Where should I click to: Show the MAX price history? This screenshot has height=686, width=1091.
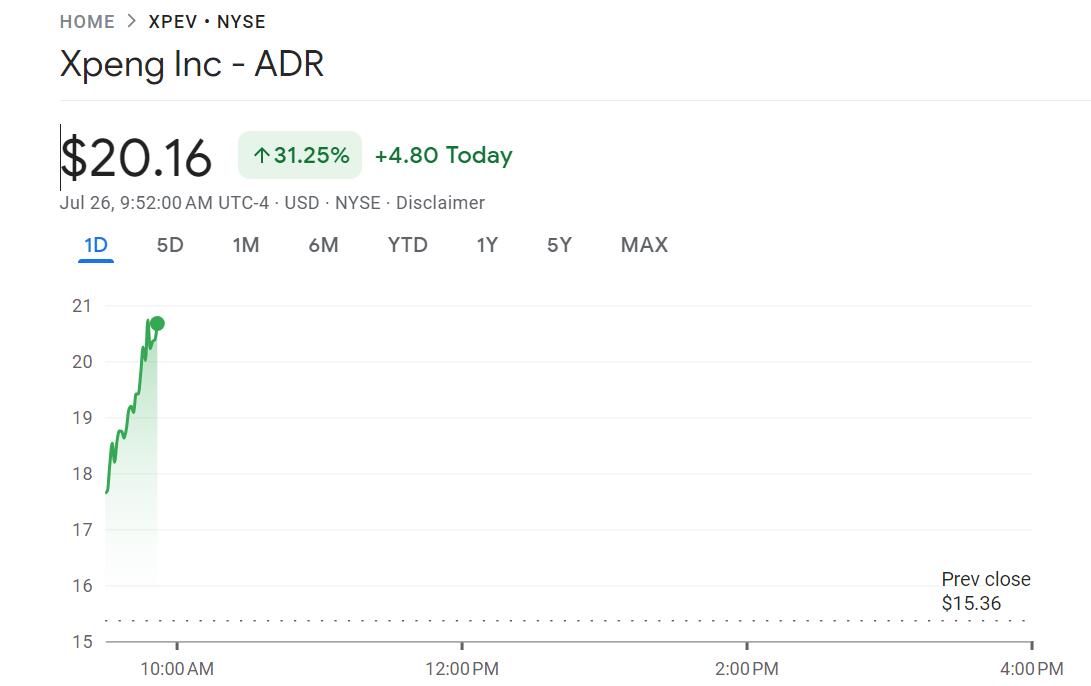pyautogui.click(x=644, y=245)
